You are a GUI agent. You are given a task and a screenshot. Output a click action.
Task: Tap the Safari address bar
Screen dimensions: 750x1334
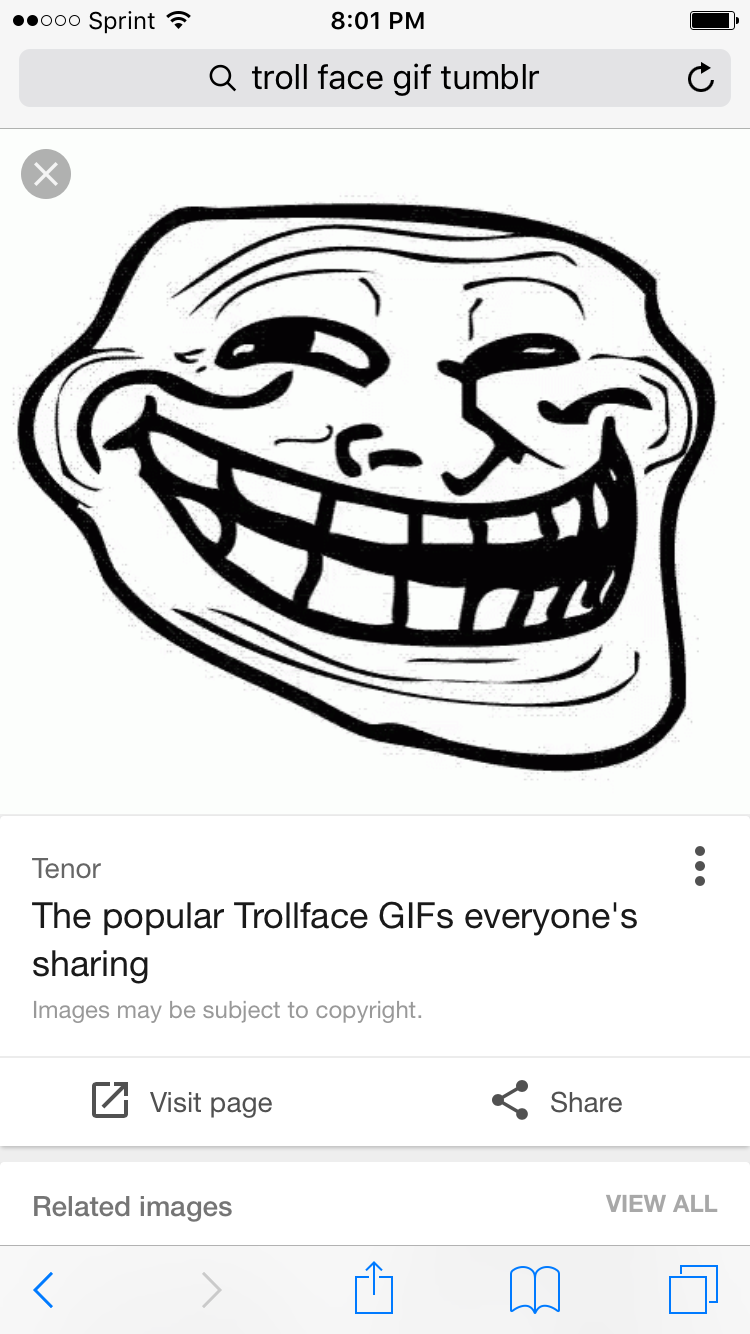click(375, 78)
